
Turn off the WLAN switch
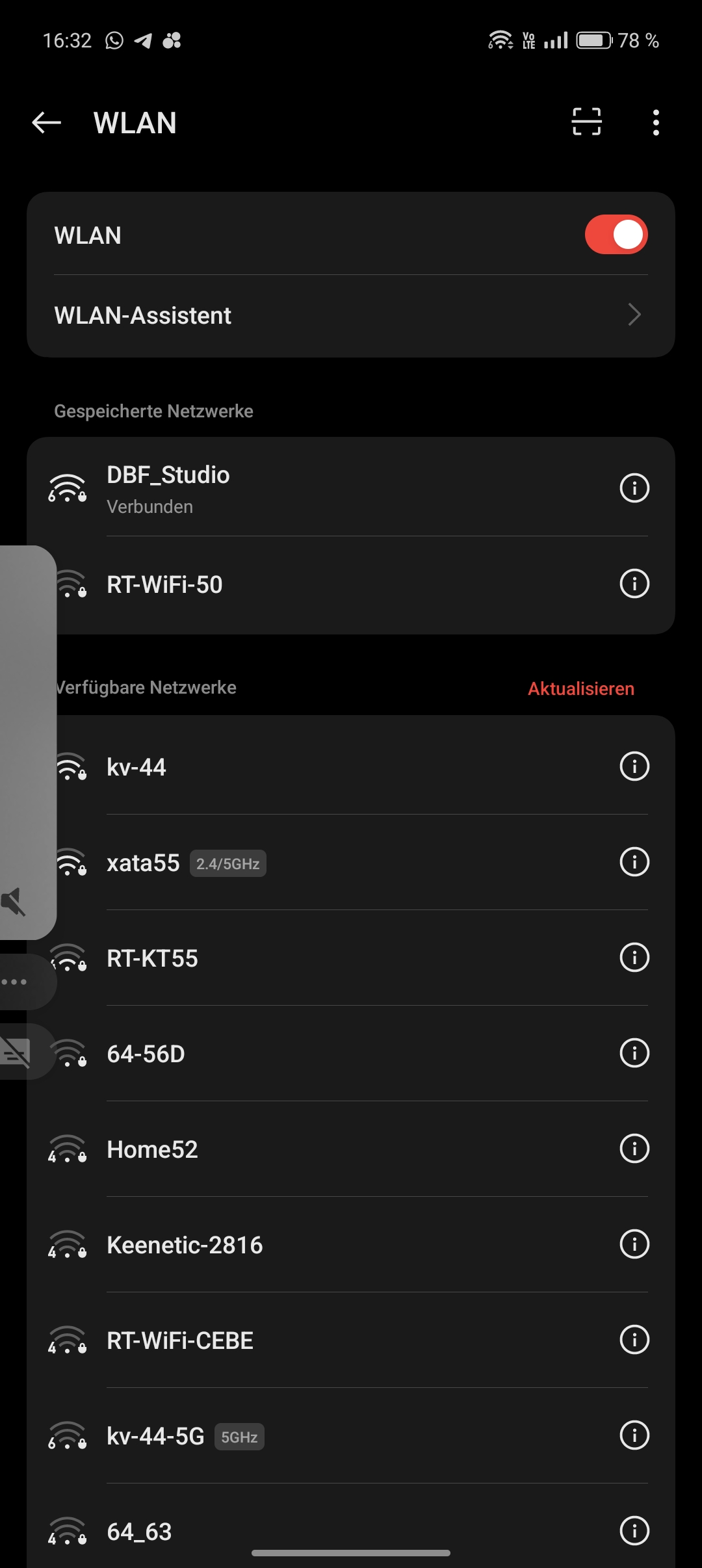click(616, 235)
